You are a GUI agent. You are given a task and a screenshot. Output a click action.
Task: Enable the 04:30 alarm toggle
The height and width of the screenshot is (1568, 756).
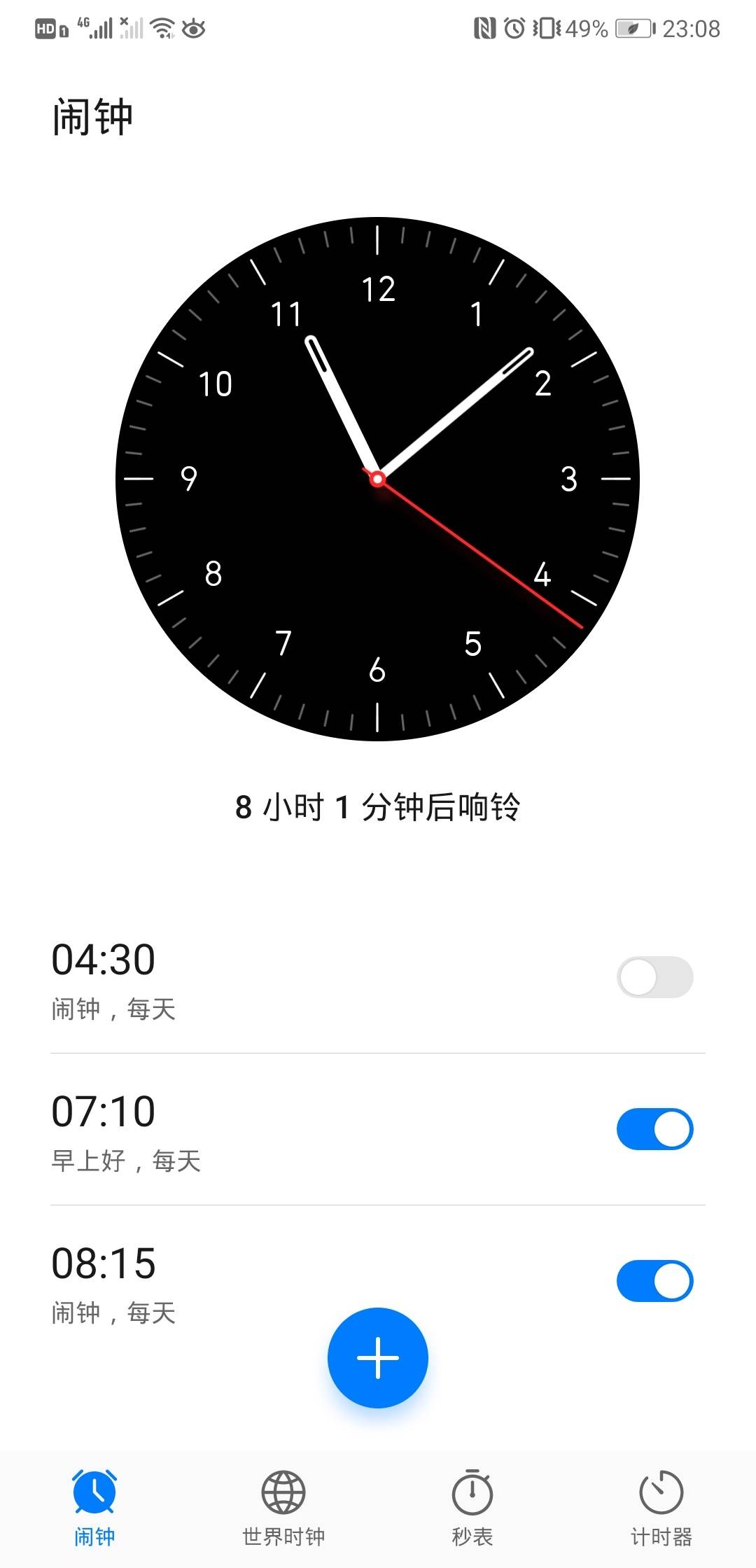coord(654,977)
